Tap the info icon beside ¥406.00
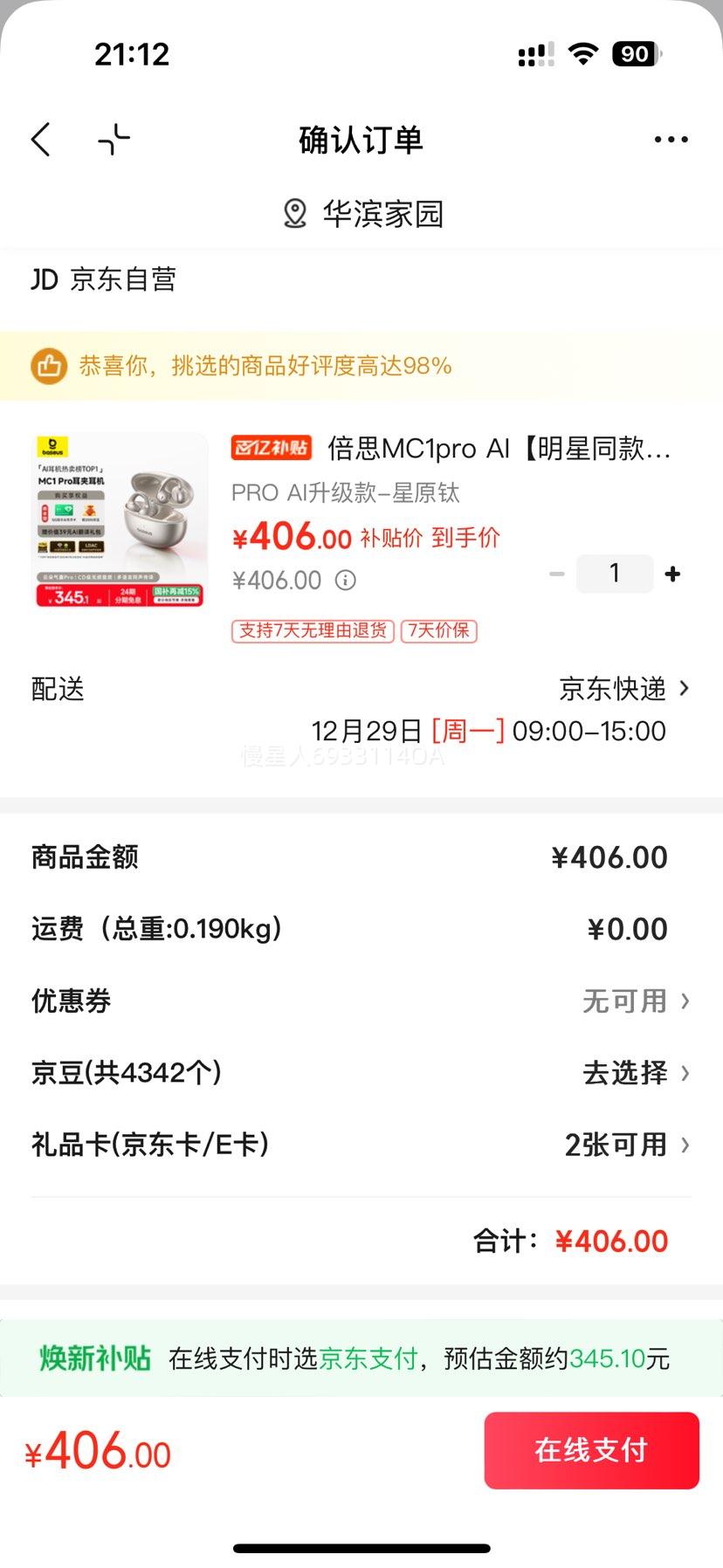Viewport: 723px width, 1568px height. point(344,580)
